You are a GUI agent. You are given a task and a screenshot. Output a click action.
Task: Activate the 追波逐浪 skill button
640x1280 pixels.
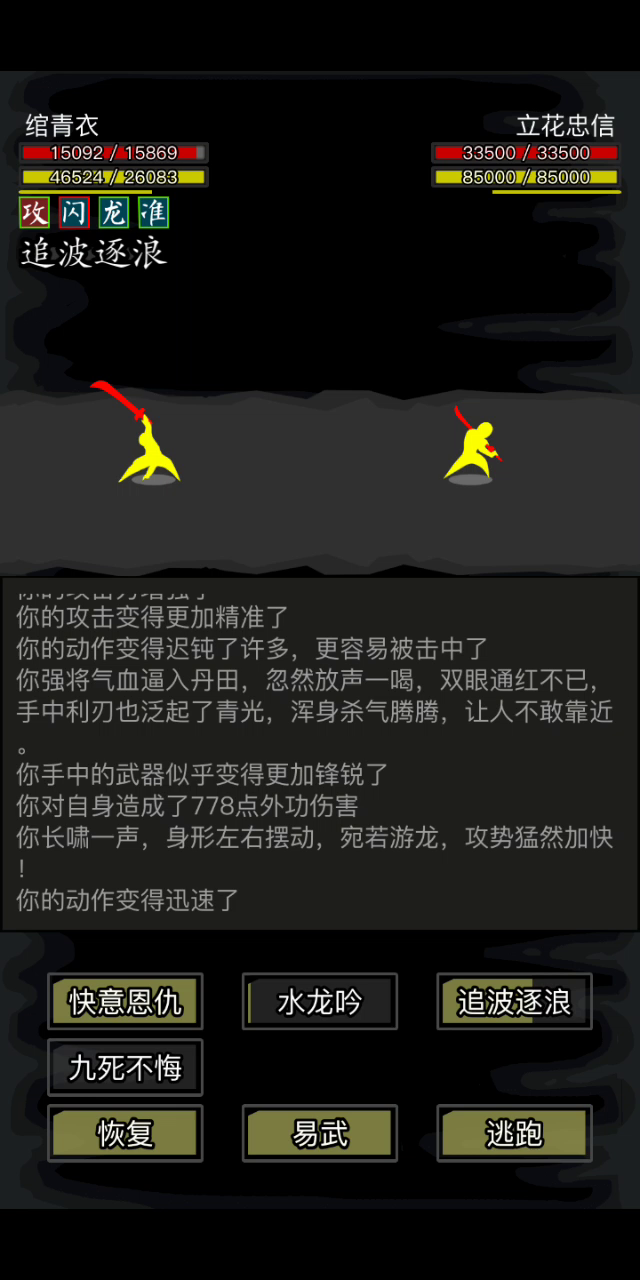click(x=514, y=1002)
